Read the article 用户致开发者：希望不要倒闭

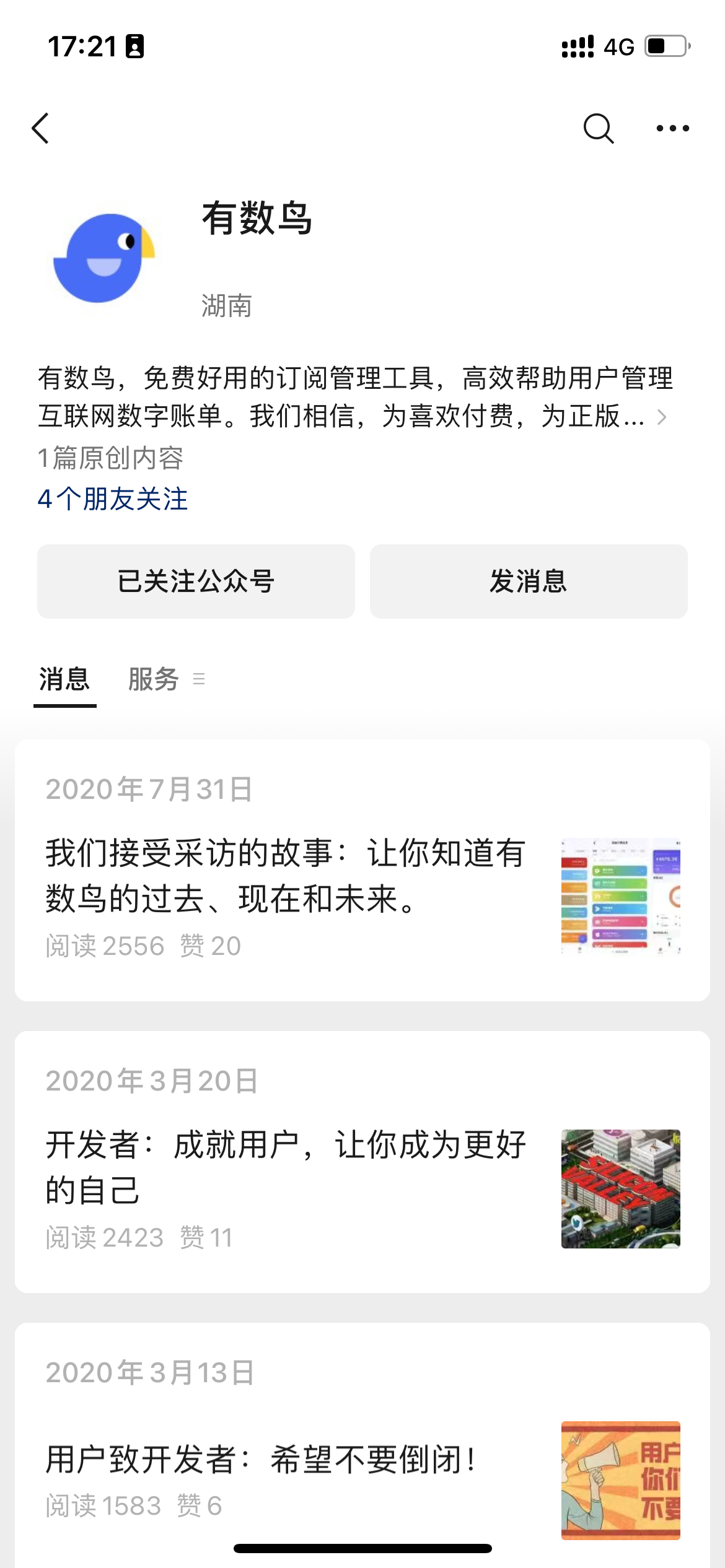tap(261, 1460)
